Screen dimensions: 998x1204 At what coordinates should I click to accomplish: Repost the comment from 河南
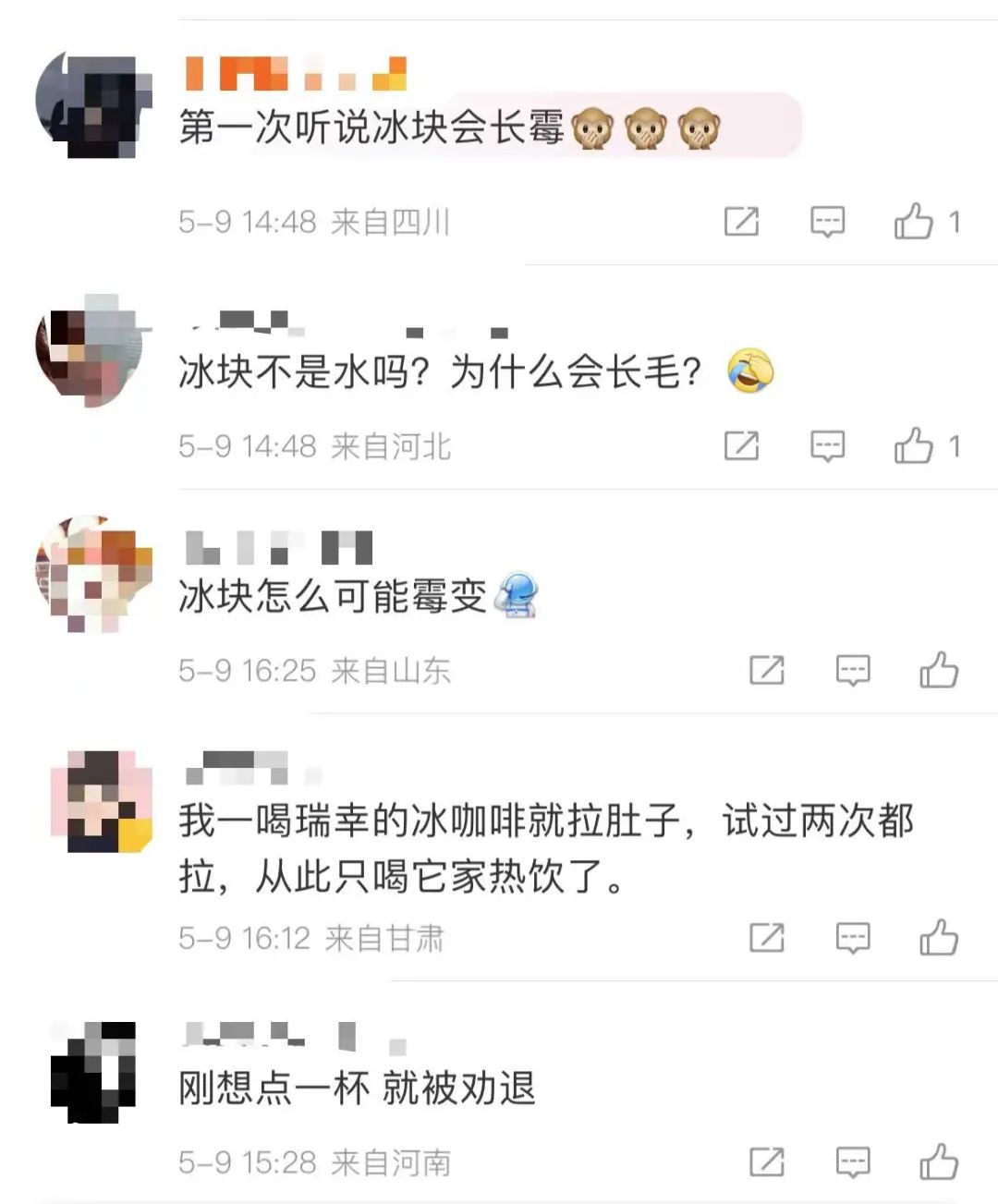tap(766, 1162)
